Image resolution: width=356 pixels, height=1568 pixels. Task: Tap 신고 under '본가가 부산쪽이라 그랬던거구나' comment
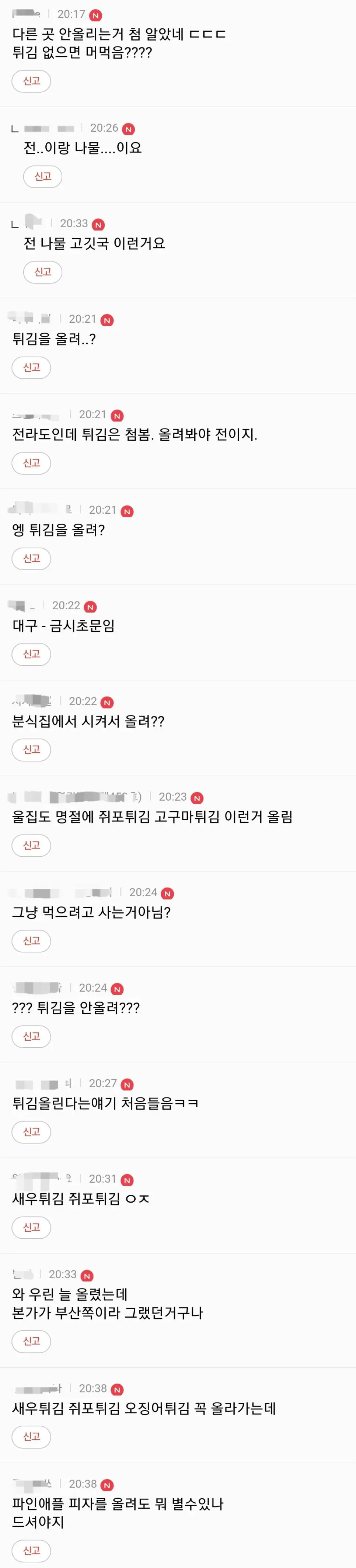pos(31,1342)
